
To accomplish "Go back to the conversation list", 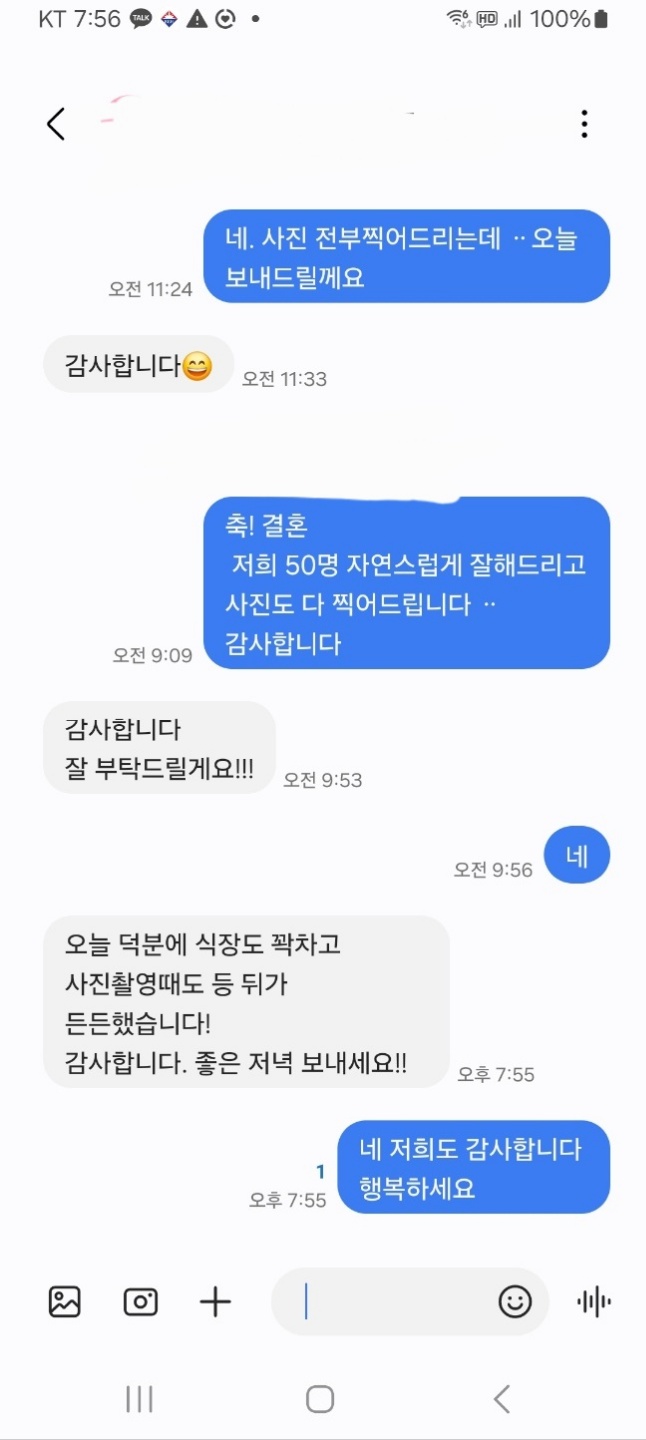I will coord(56,124).
